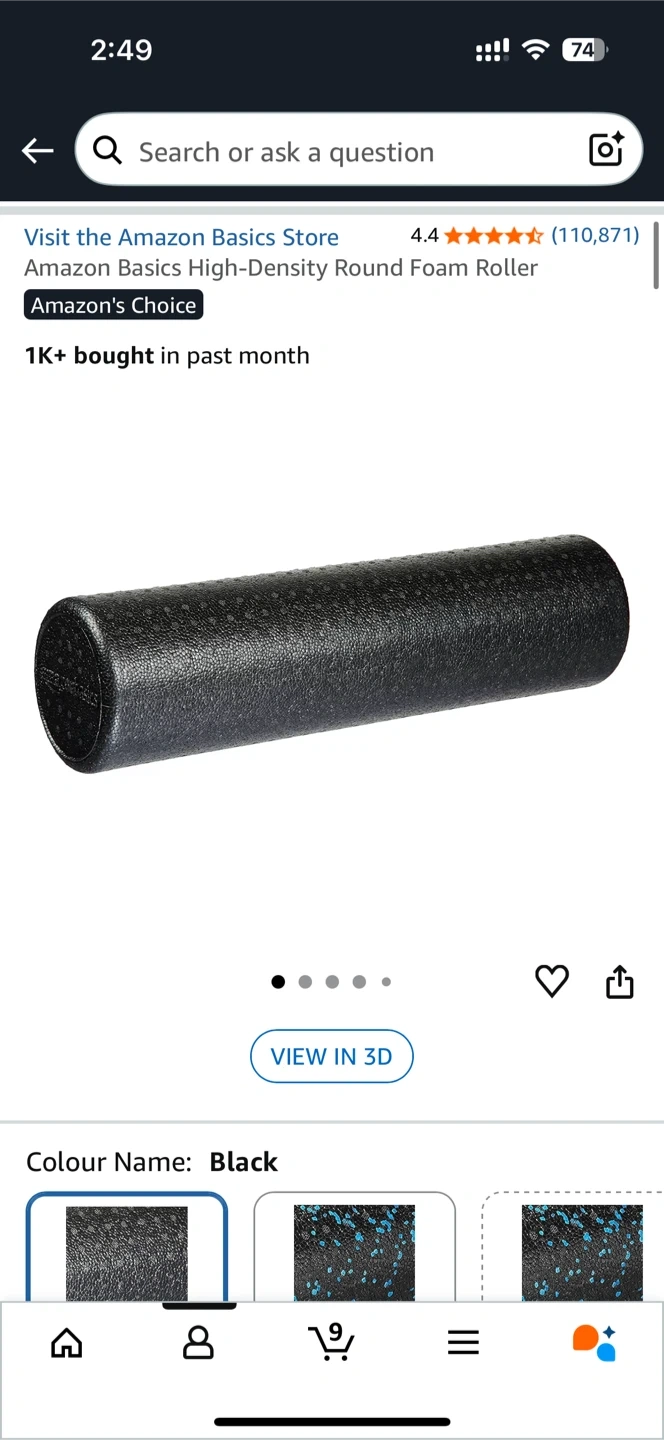Go to the Home tab
This screenshot has height=1440, width=664.
(67, 1343)
